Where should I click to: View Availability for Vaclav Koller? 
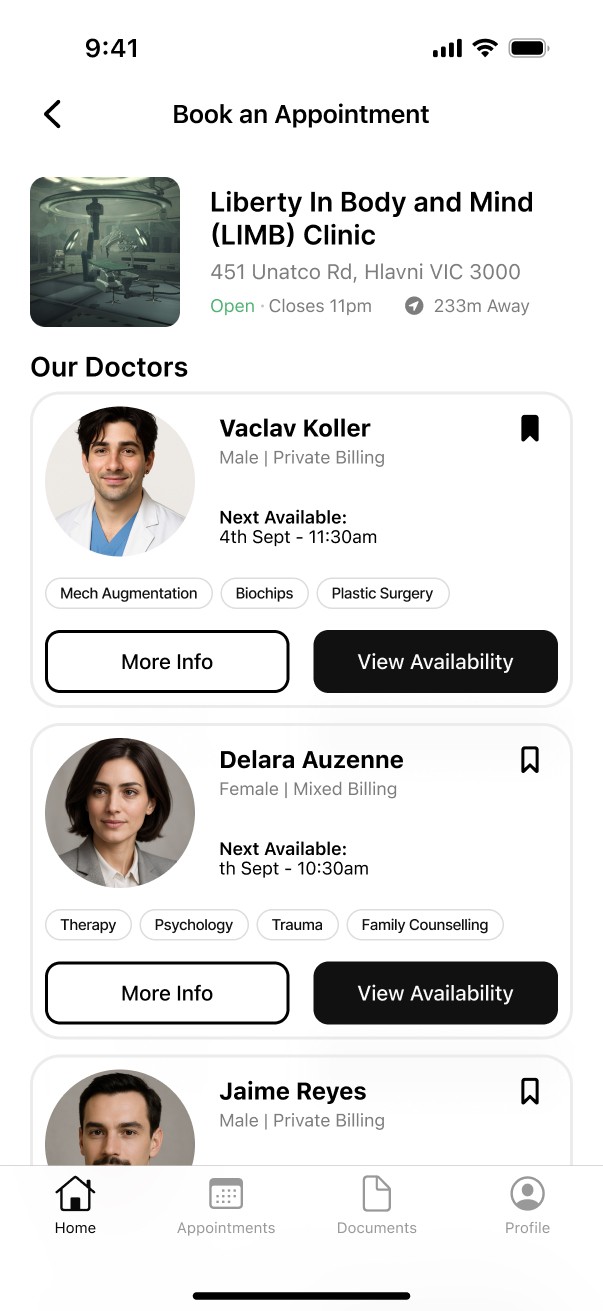pyautogui.click(x=435, y=662)
